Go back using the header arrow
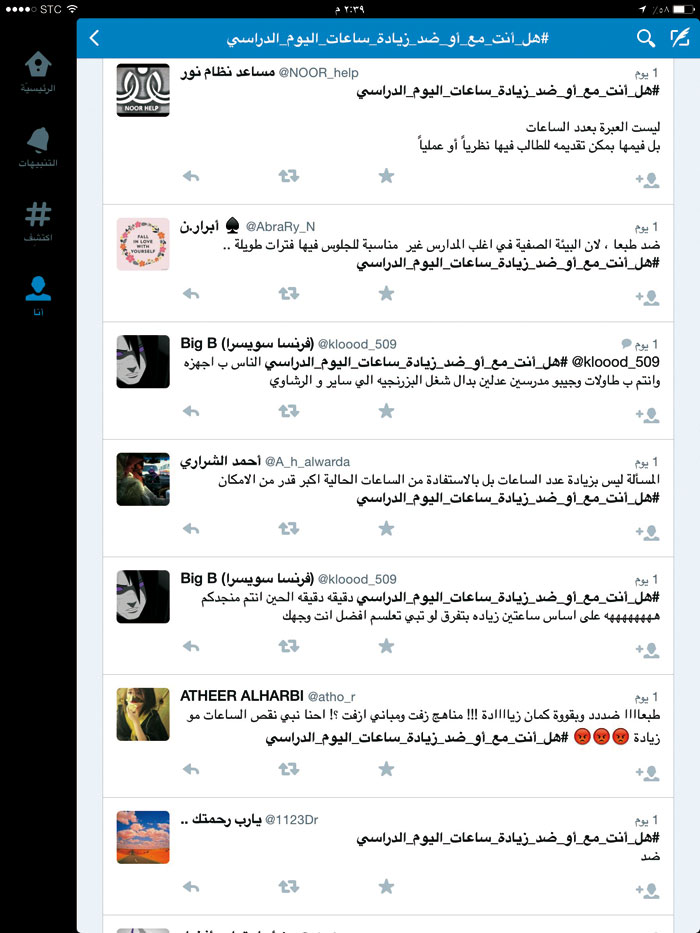Screen dimensions: 700x933 (x=95, y=38)
